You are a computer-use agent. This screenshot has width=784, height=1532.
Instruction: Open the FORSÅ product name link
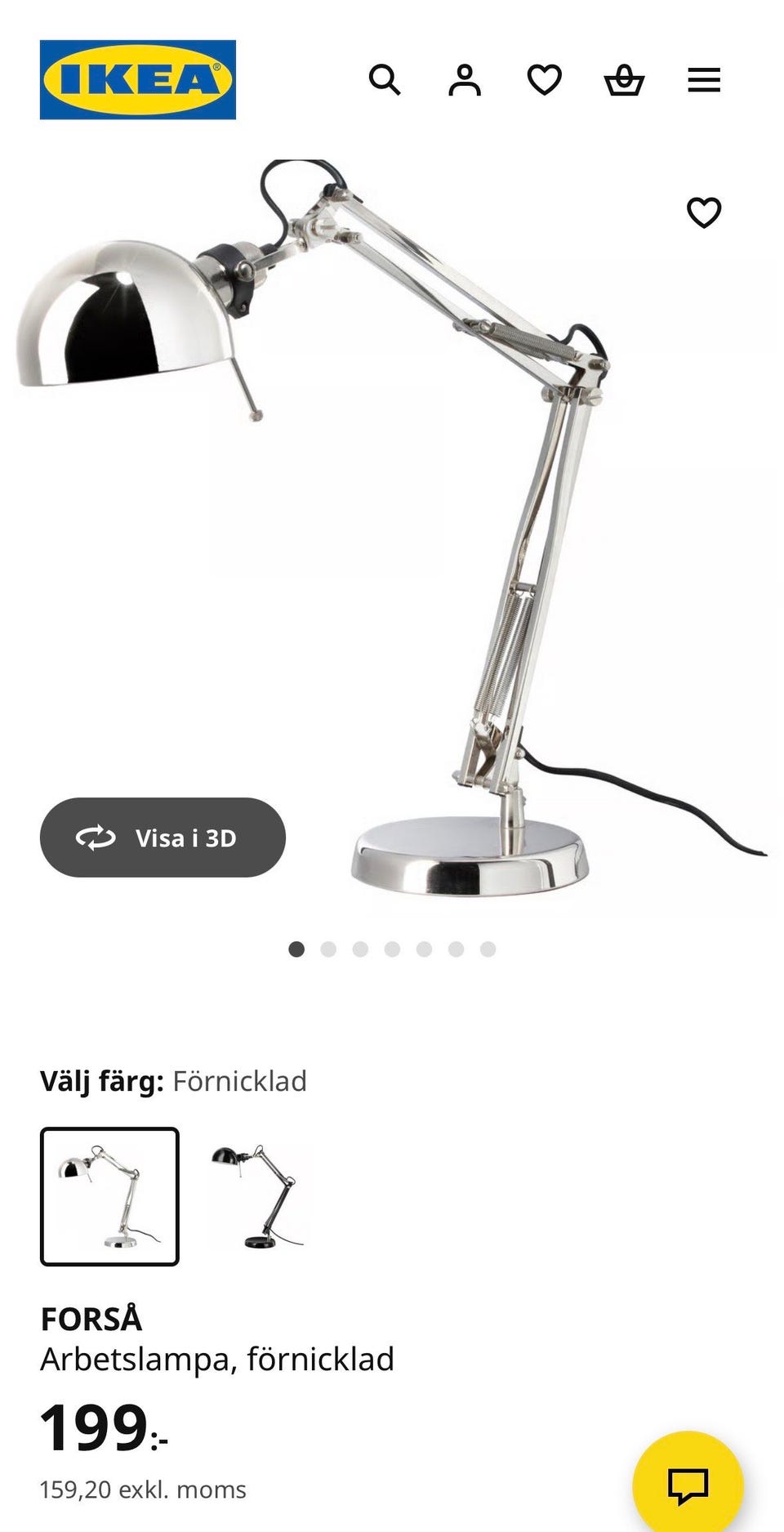pyautogui.click(x=92, y=1317)
